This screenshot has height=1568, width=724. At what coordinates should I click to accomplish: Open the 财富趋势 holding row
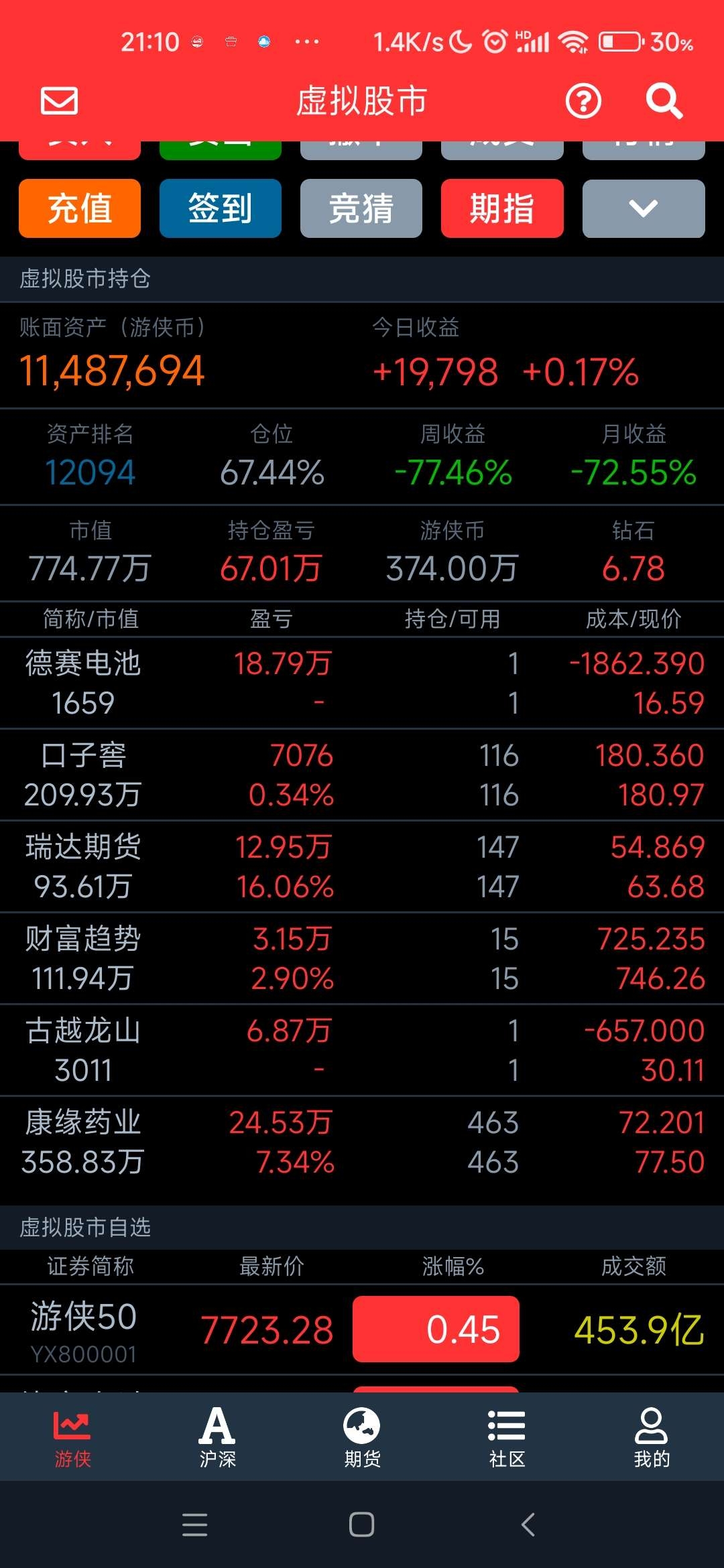[x=362, y=958]
